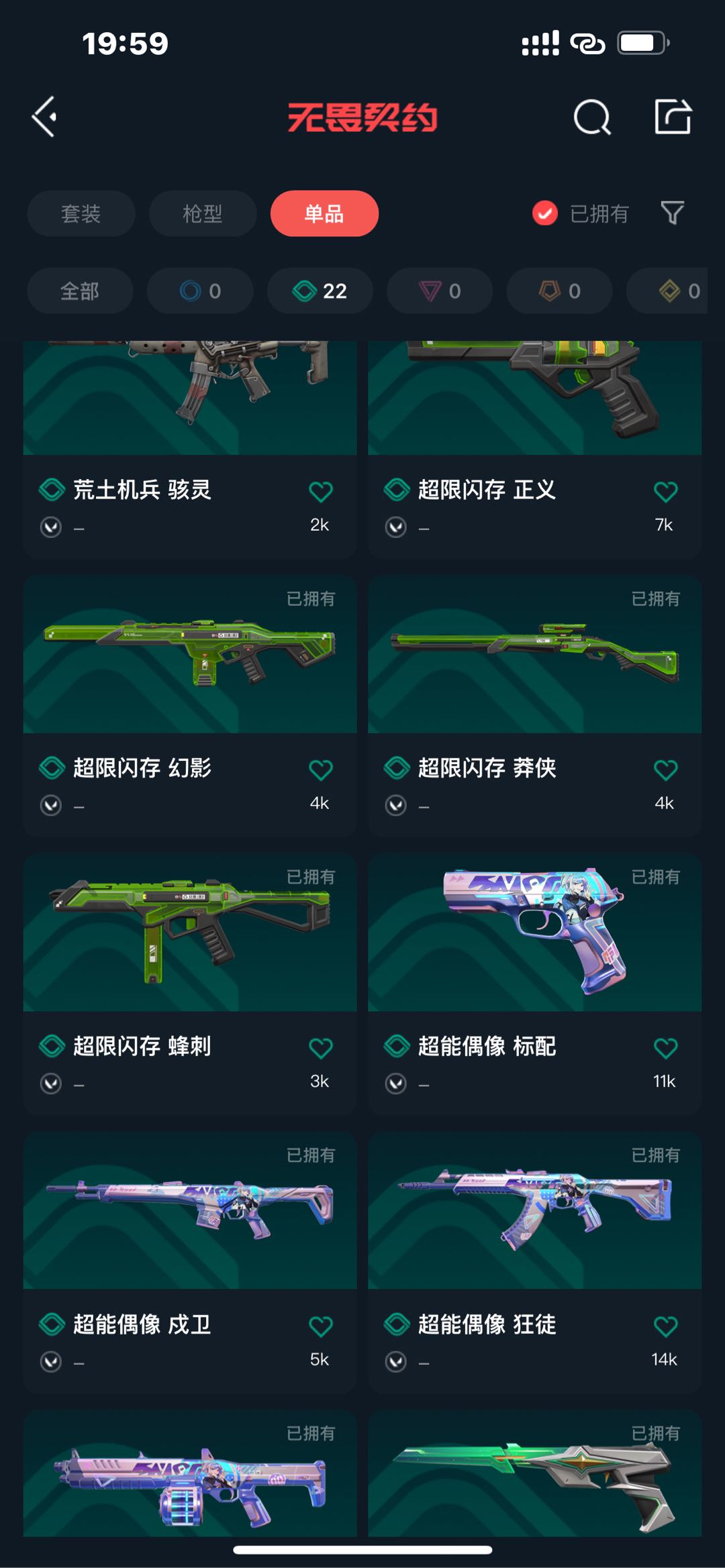The height and width of the screenshot is (1568, 725).
Task: Switch to the 套装 tab
Action: pos(81,214)
